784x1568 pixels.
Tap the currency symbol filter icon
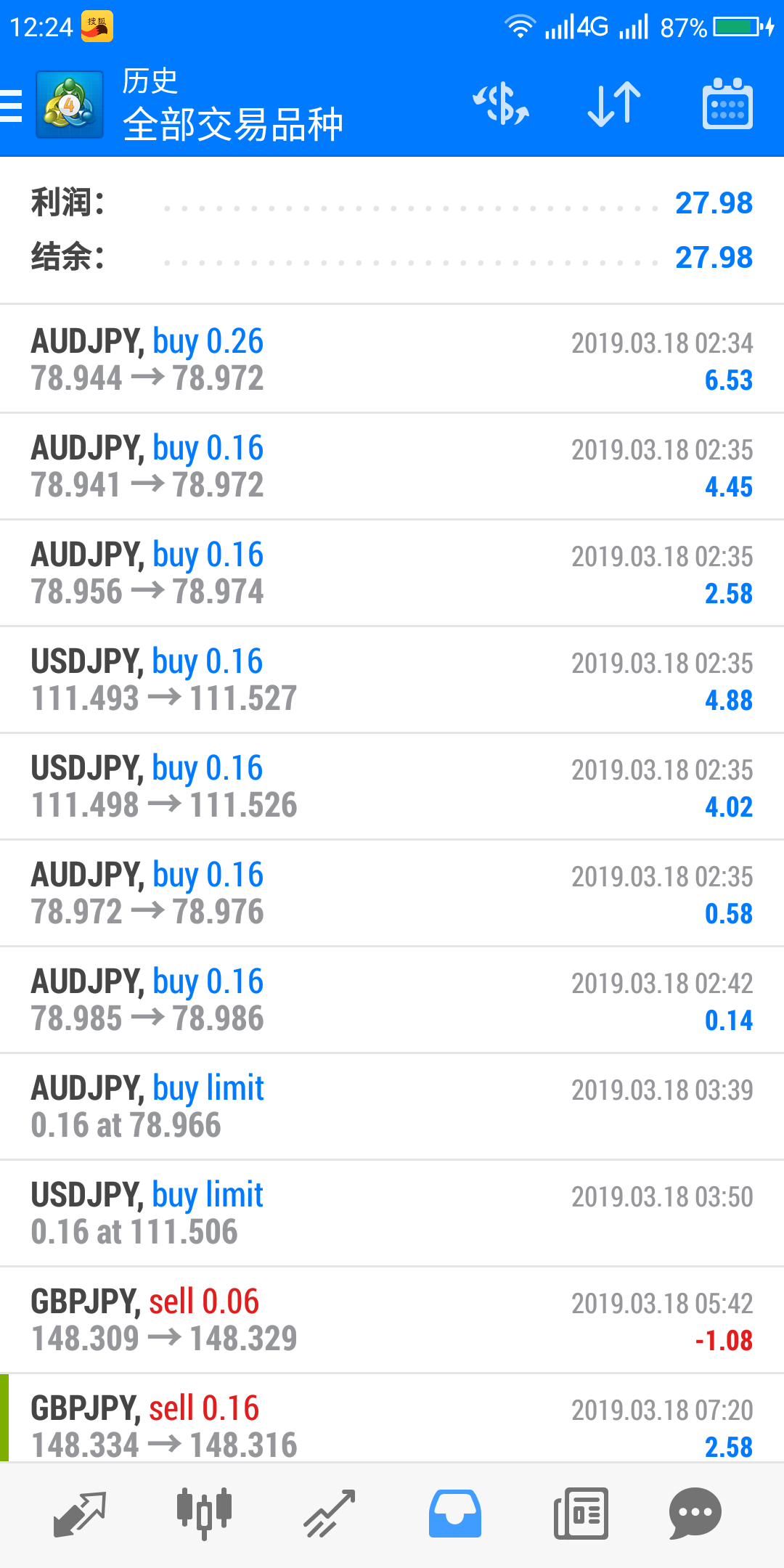click(x=501, y=104)
